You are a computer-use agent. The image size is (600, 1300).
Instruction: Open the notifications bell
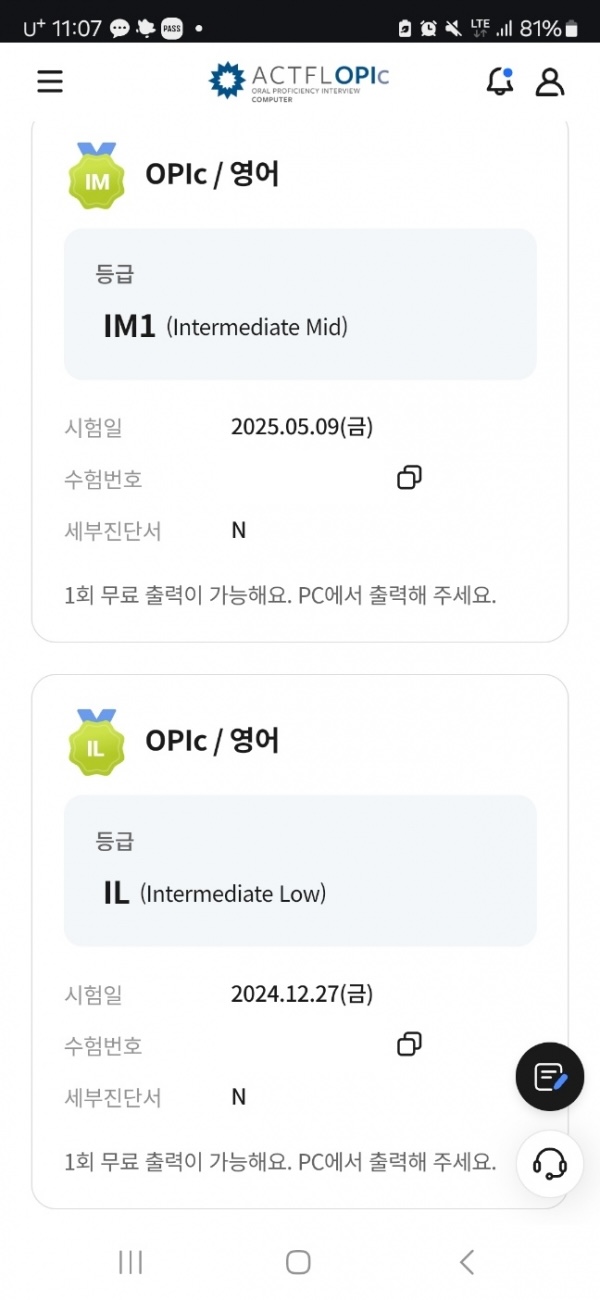click(500, 81)
